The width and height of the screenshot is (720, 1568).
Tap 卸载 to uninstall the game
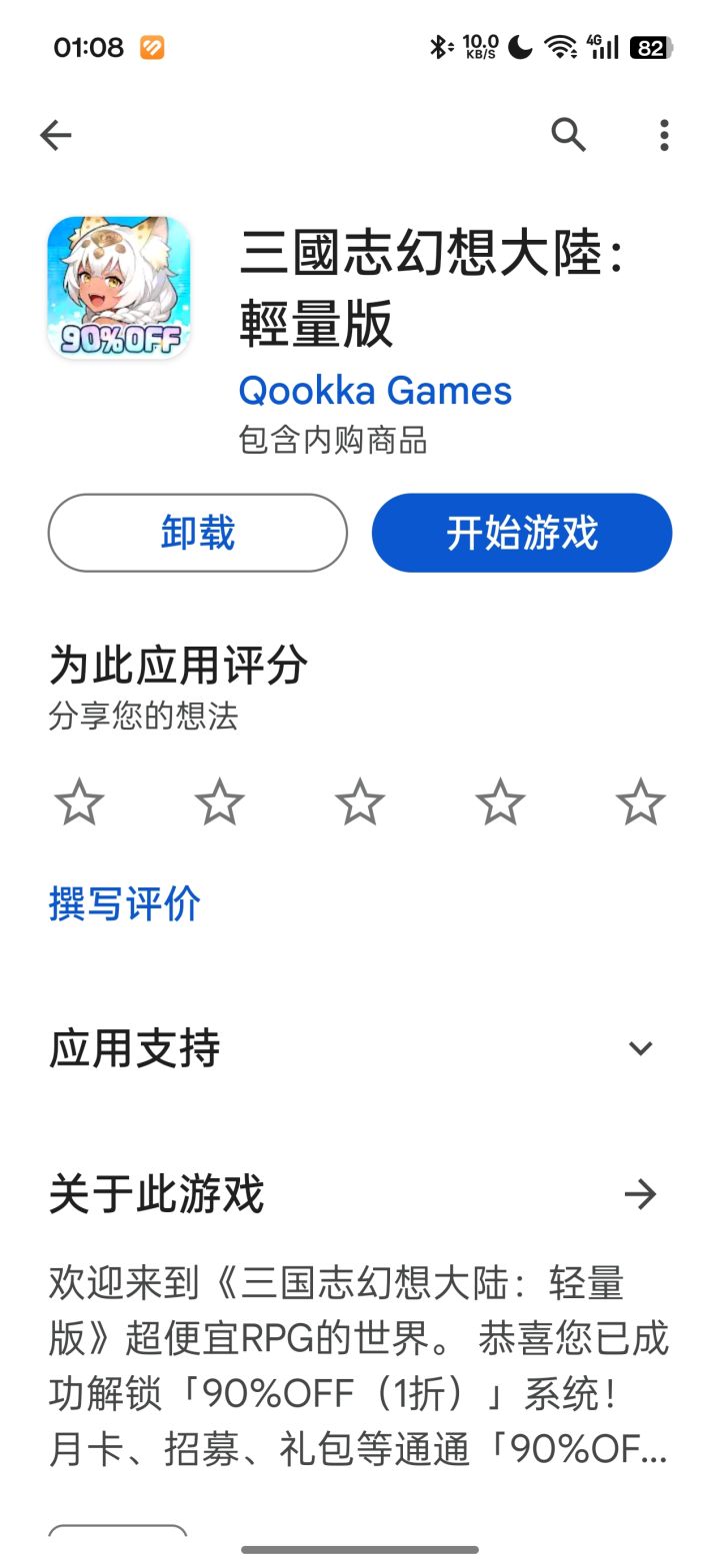197,533
